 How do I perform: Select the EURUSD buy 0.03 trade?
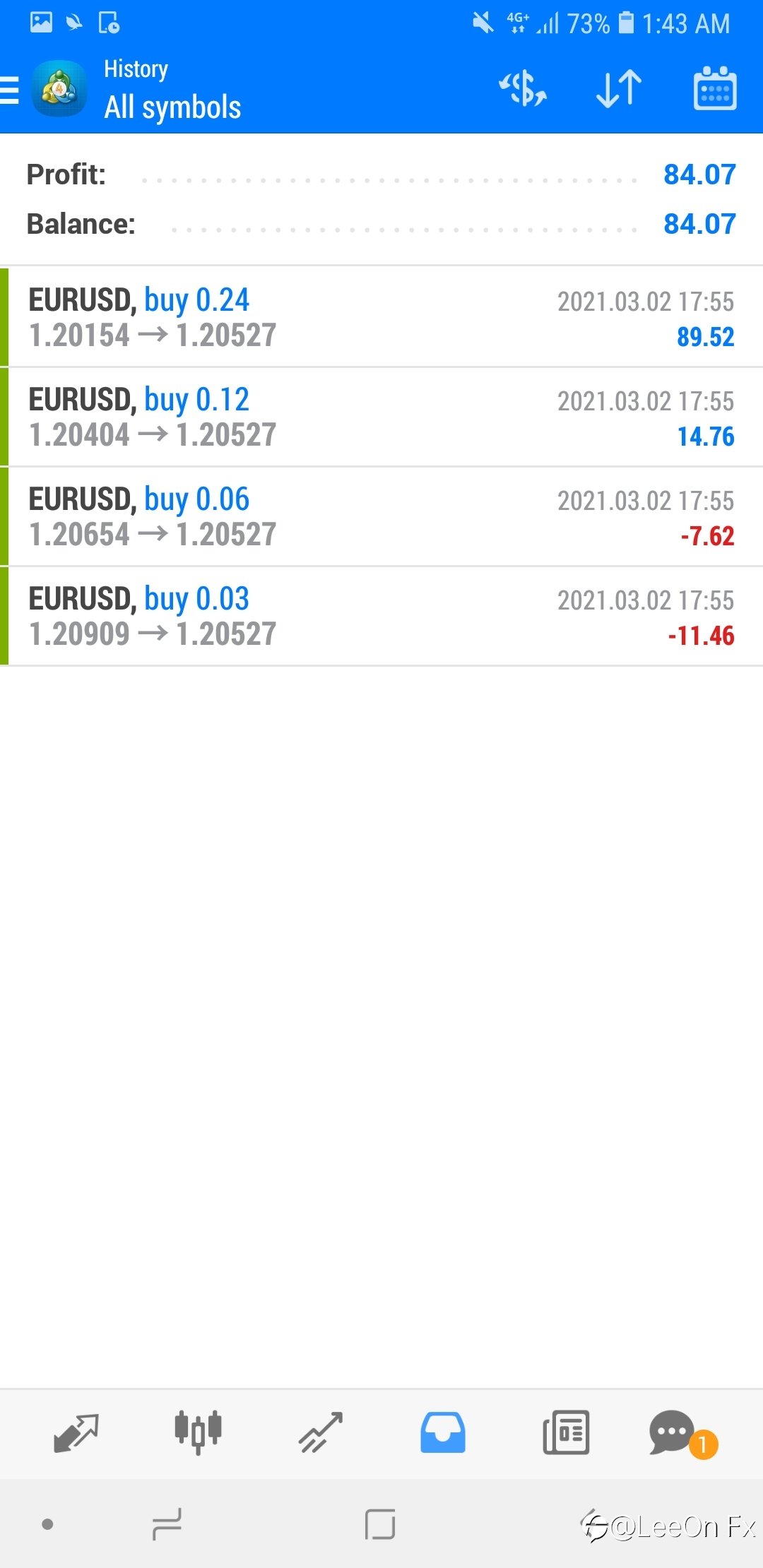point(381,616)
